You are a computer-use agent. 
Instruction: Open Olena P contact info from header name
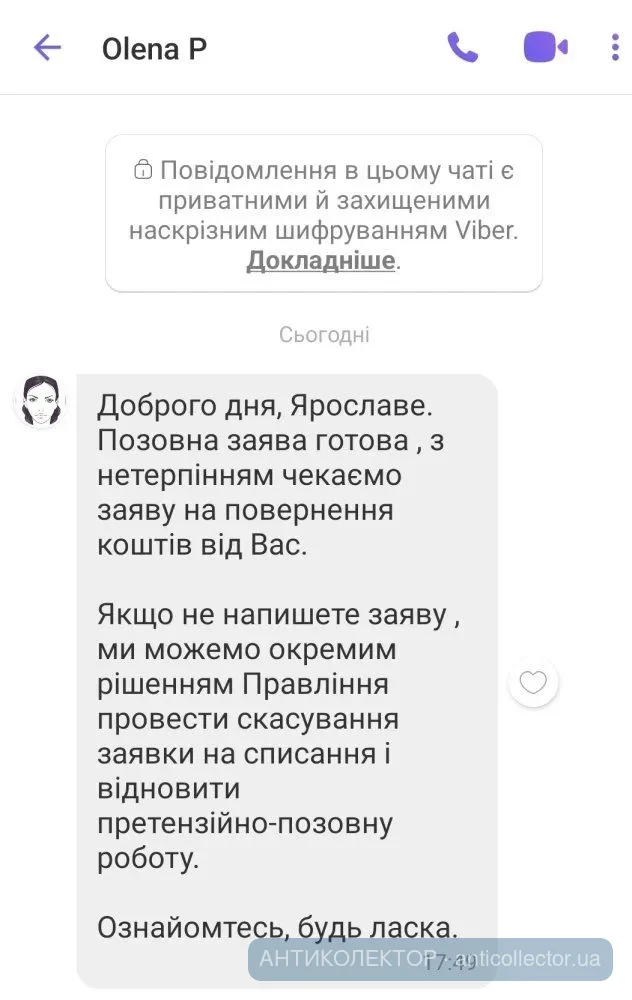155,49
